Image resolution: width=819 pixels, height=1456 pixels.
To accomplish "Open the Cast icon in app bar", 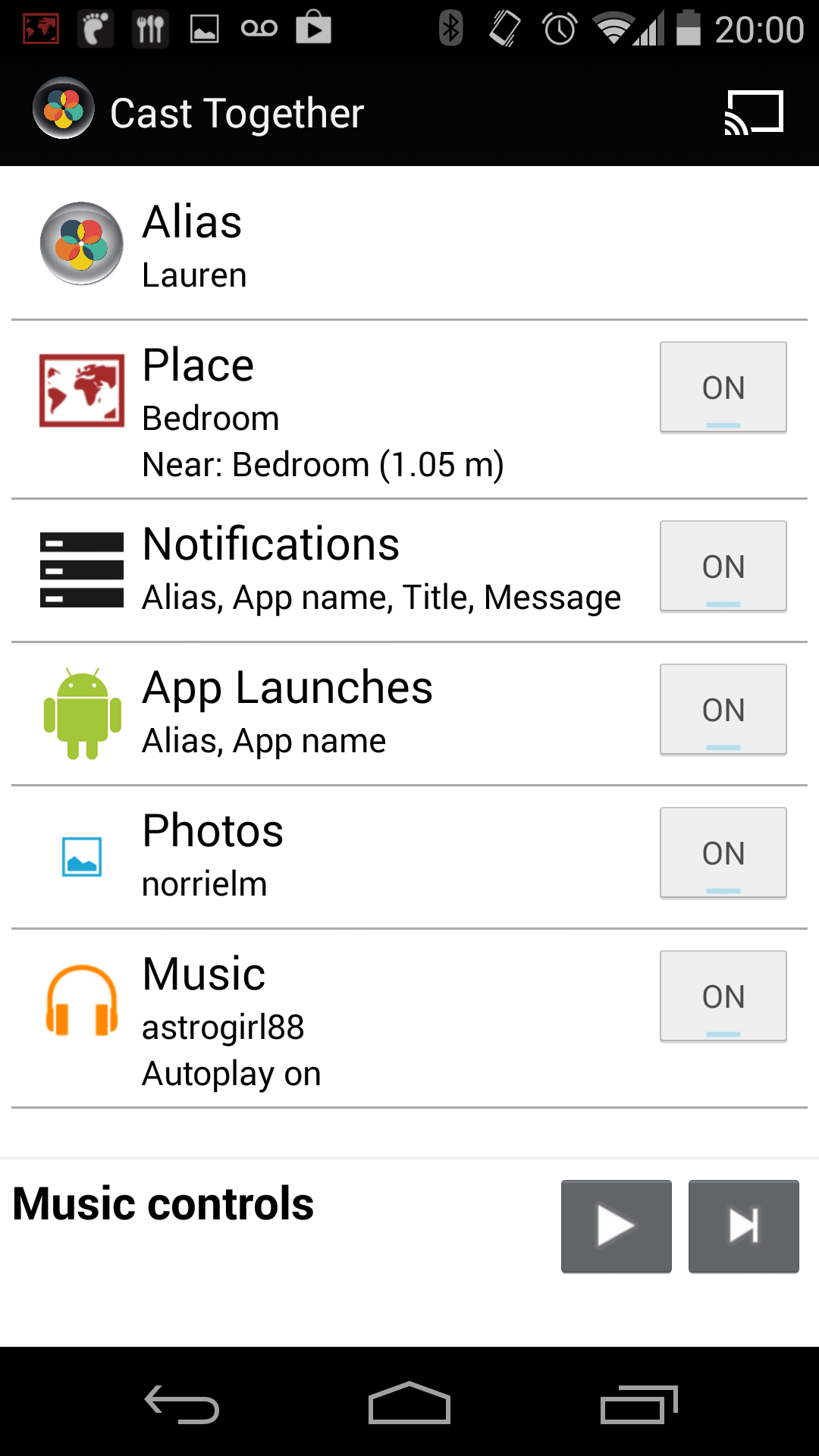I will coord(754,113).
